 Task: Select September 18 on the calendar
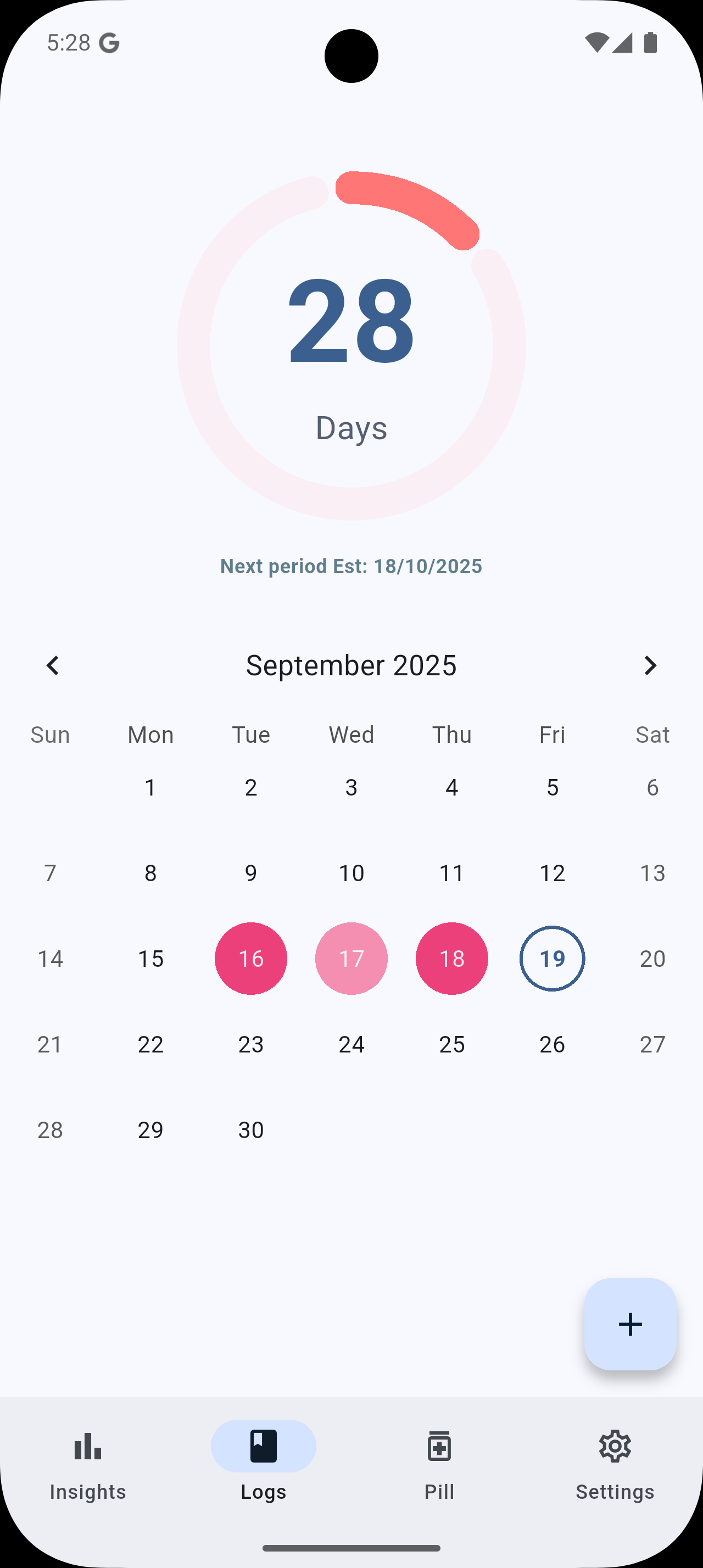451,959
